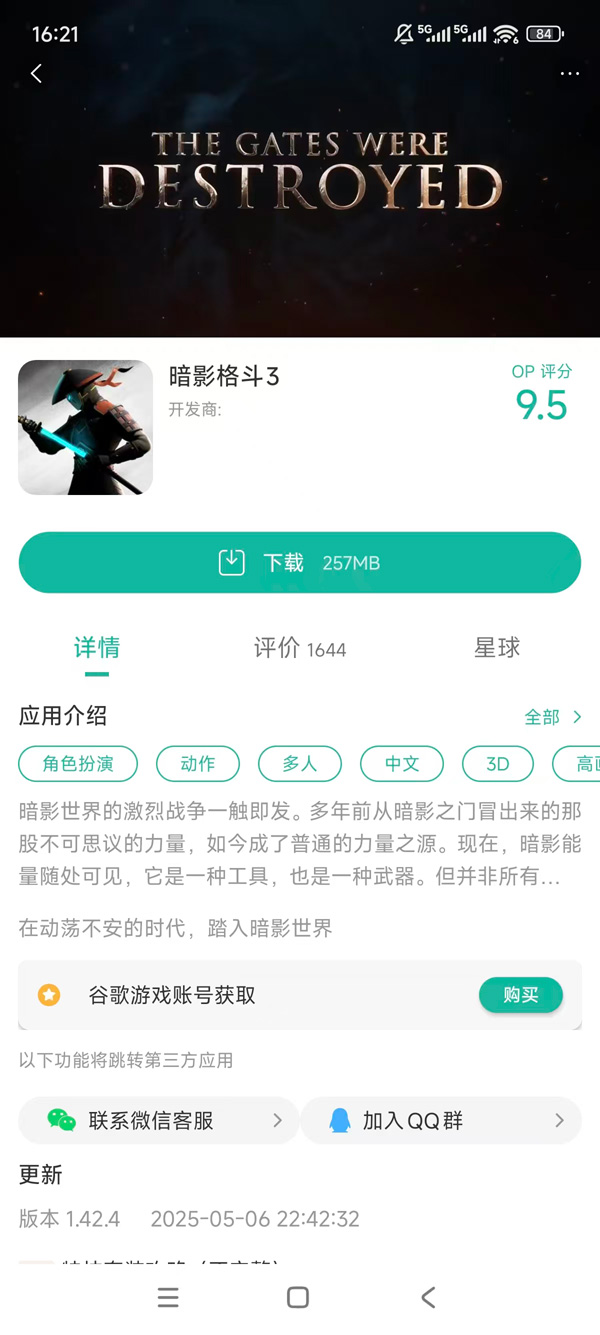
Task: Go back using the top-left arrow
Action: coord(37,73)
